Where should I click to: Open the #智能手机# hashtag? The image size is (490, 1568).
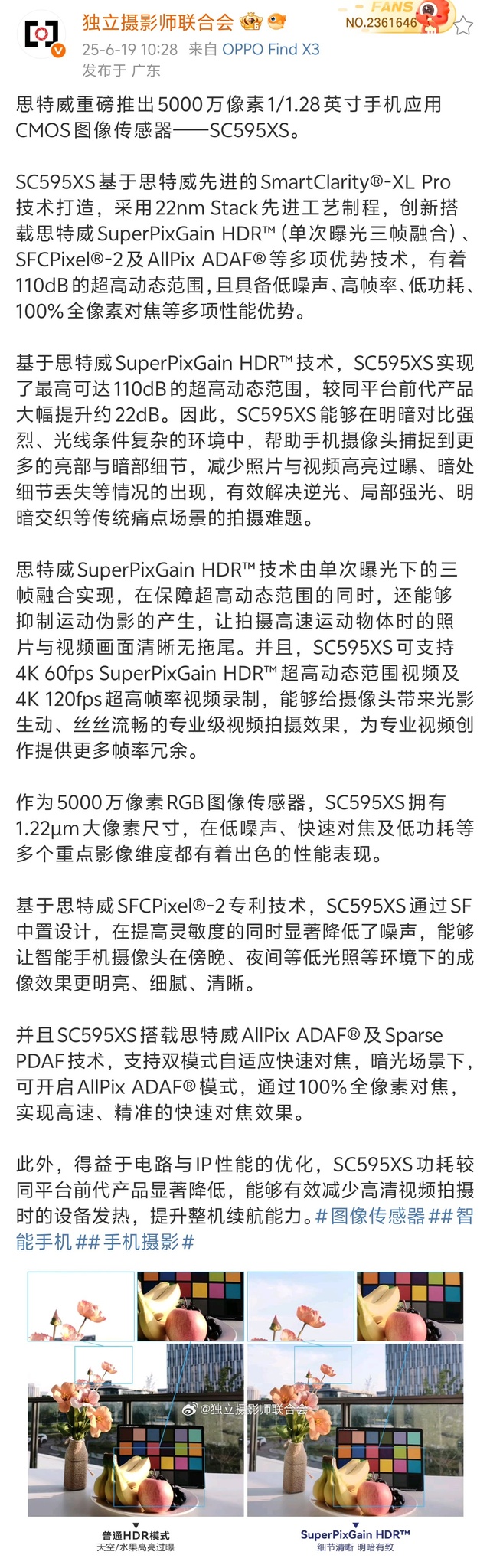point(46,1242)
